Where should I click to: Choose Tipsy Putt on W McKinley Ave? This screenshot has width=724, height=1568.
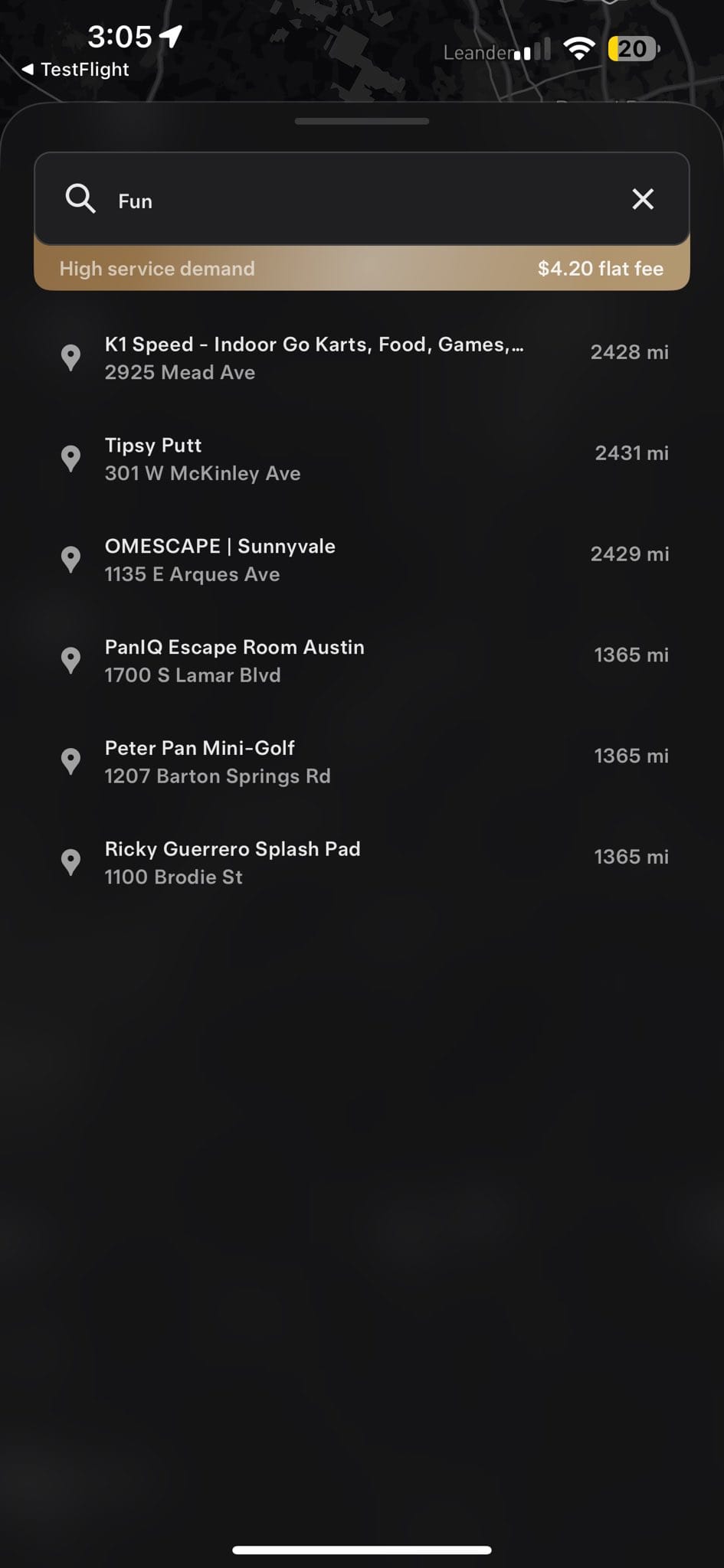362,459
